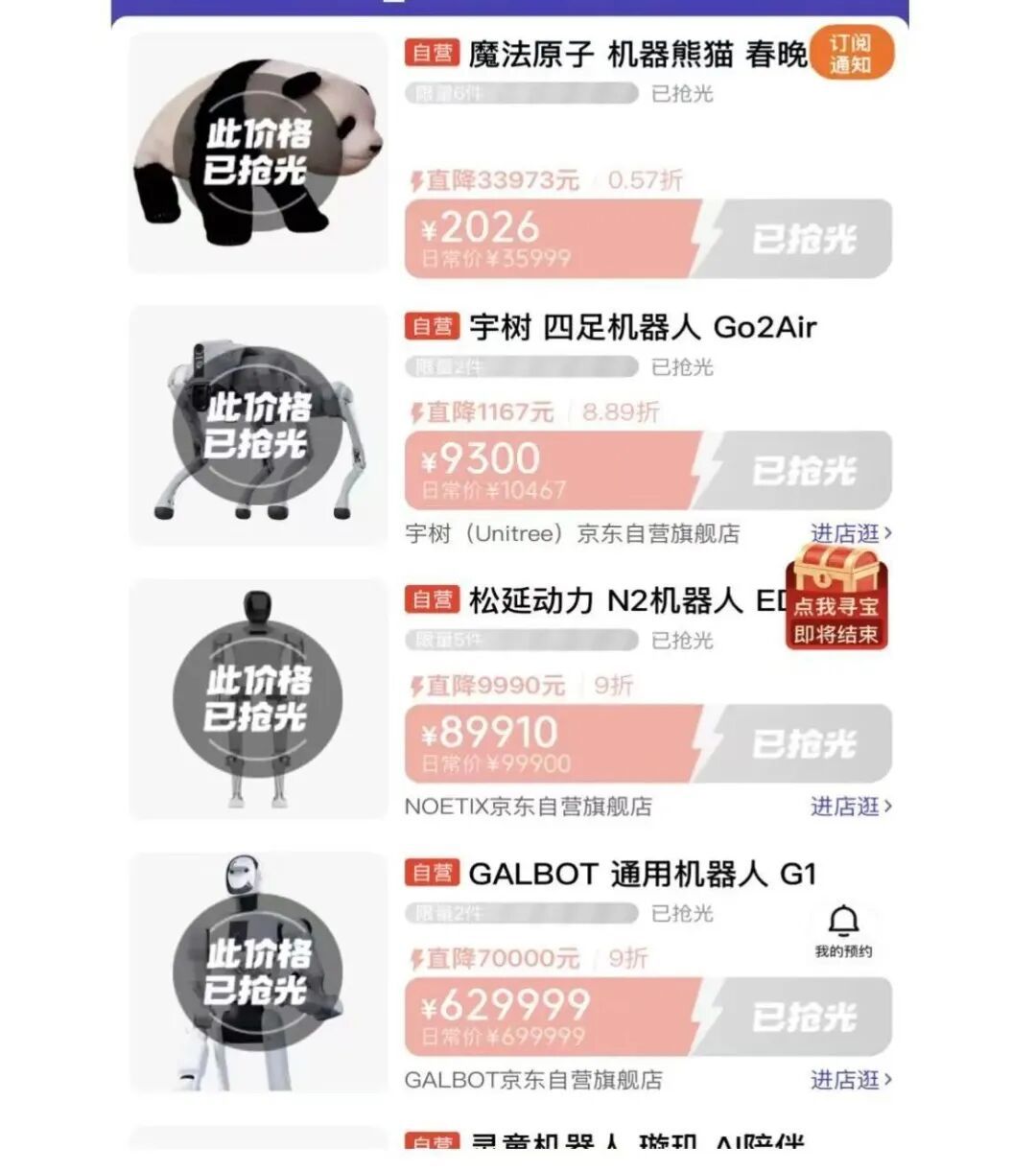Visit the GALBOT store via 进店逛
Screen dimensions: 1036x1171
click(851, 1080)
